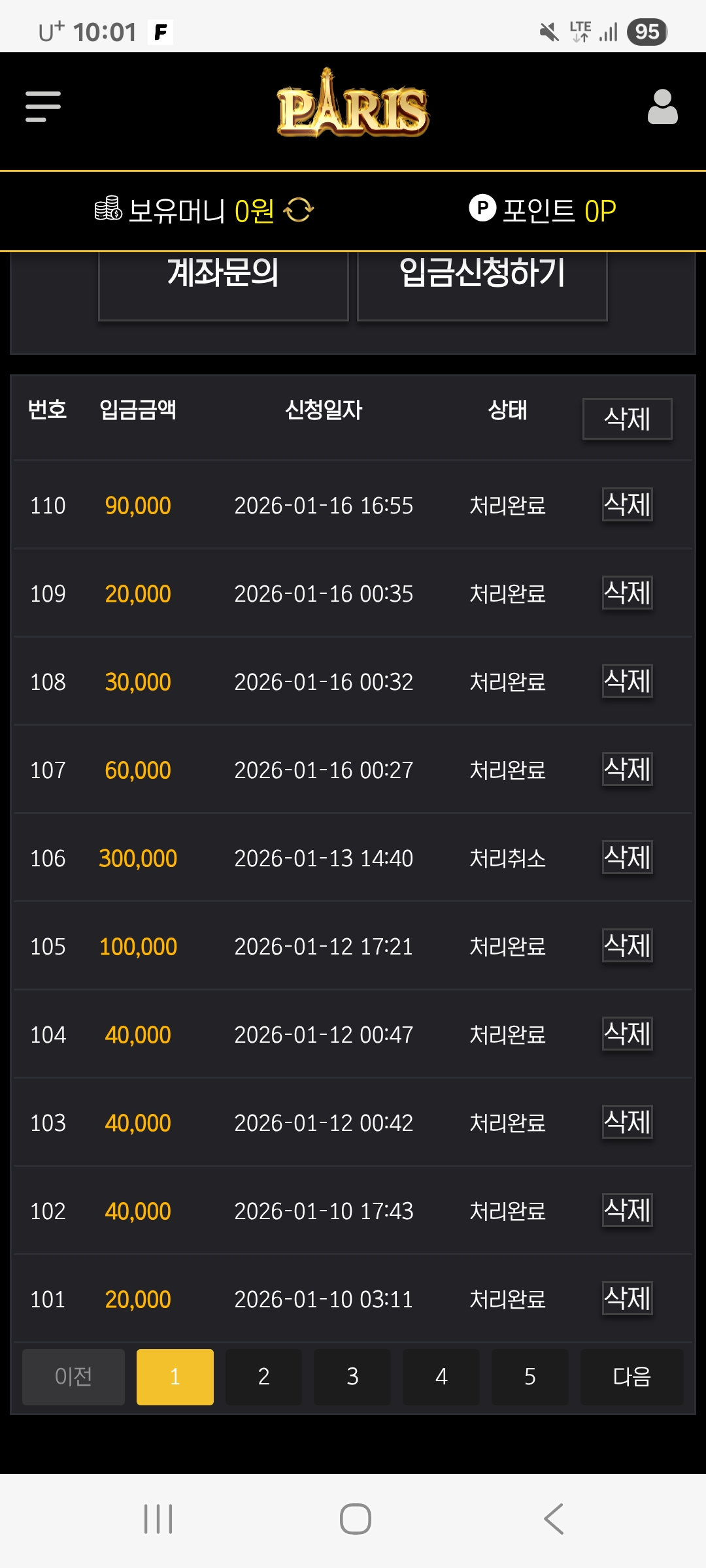Refresh the 보유머니 balance

(299, 210)
